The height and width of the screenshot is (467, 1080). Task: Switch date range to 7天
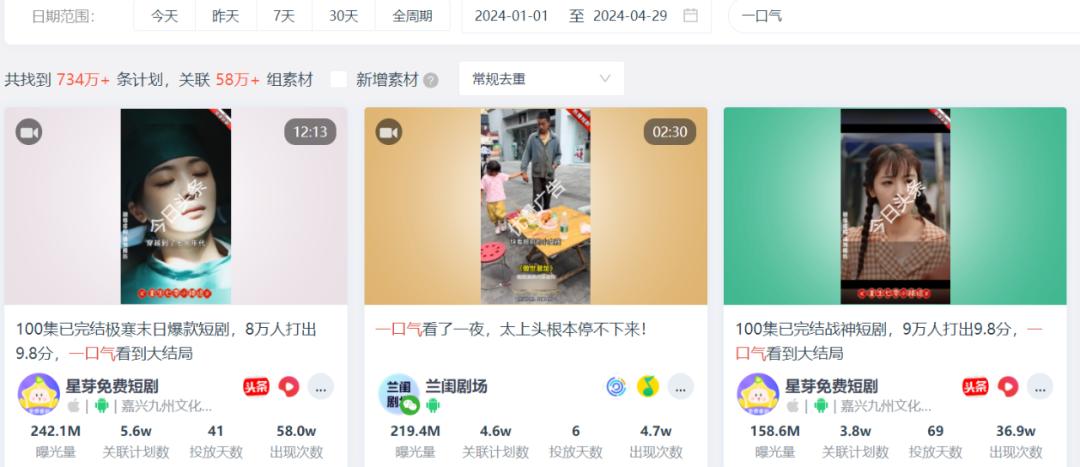click(x=284, y=16)
